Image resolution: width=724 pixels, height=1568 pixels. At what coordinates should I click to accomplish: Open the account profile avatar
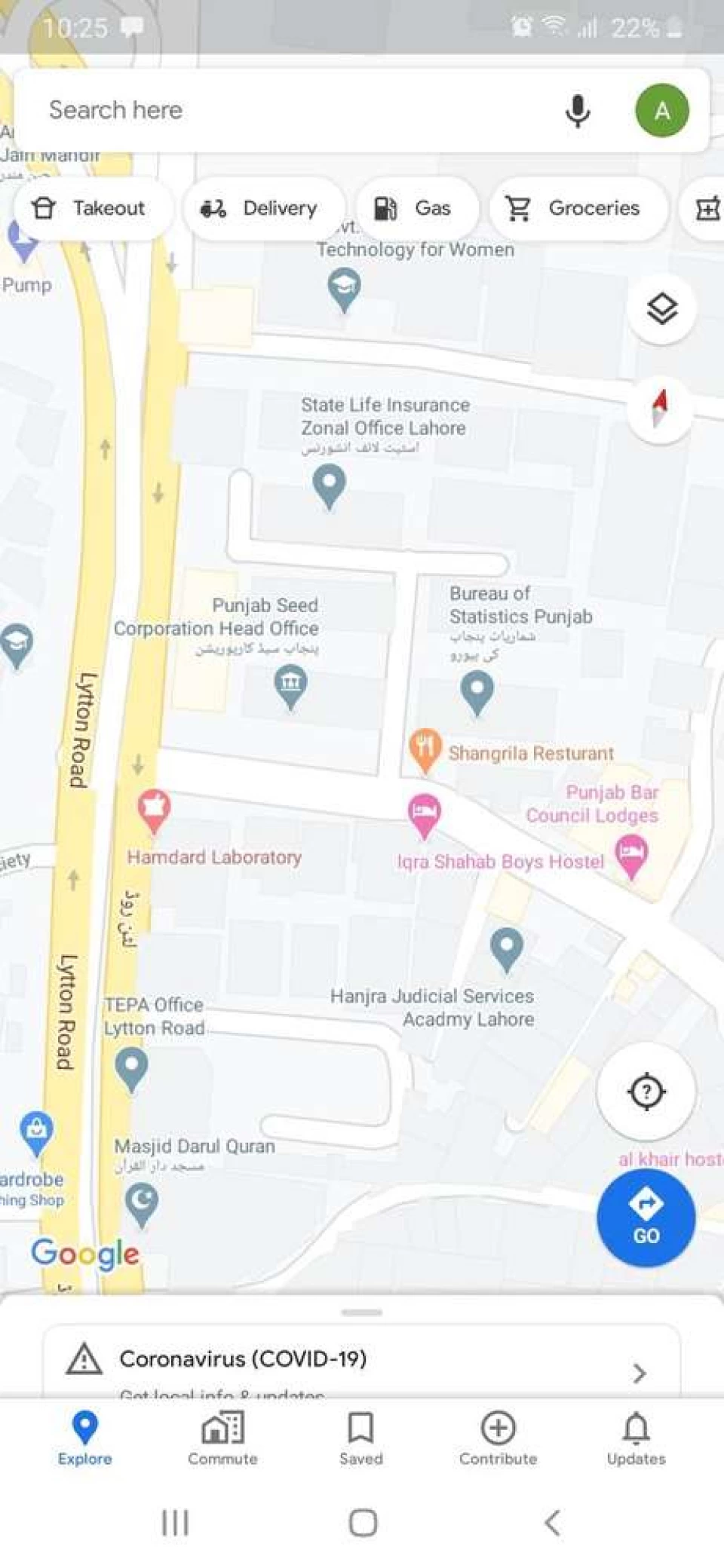(x=661, y=111)
